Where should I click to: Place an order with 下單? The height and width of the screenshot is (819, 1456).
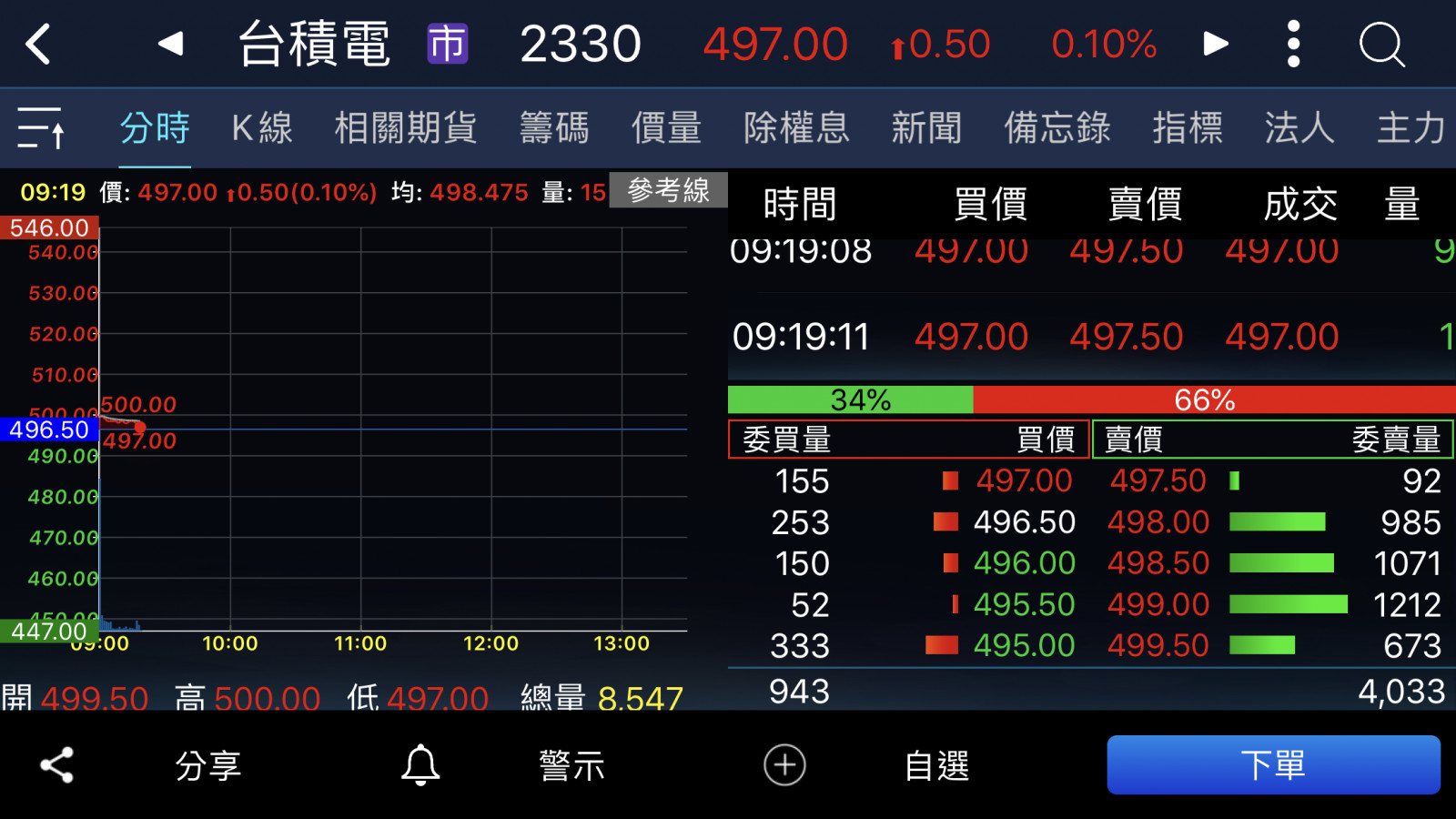pos(1273,765)
